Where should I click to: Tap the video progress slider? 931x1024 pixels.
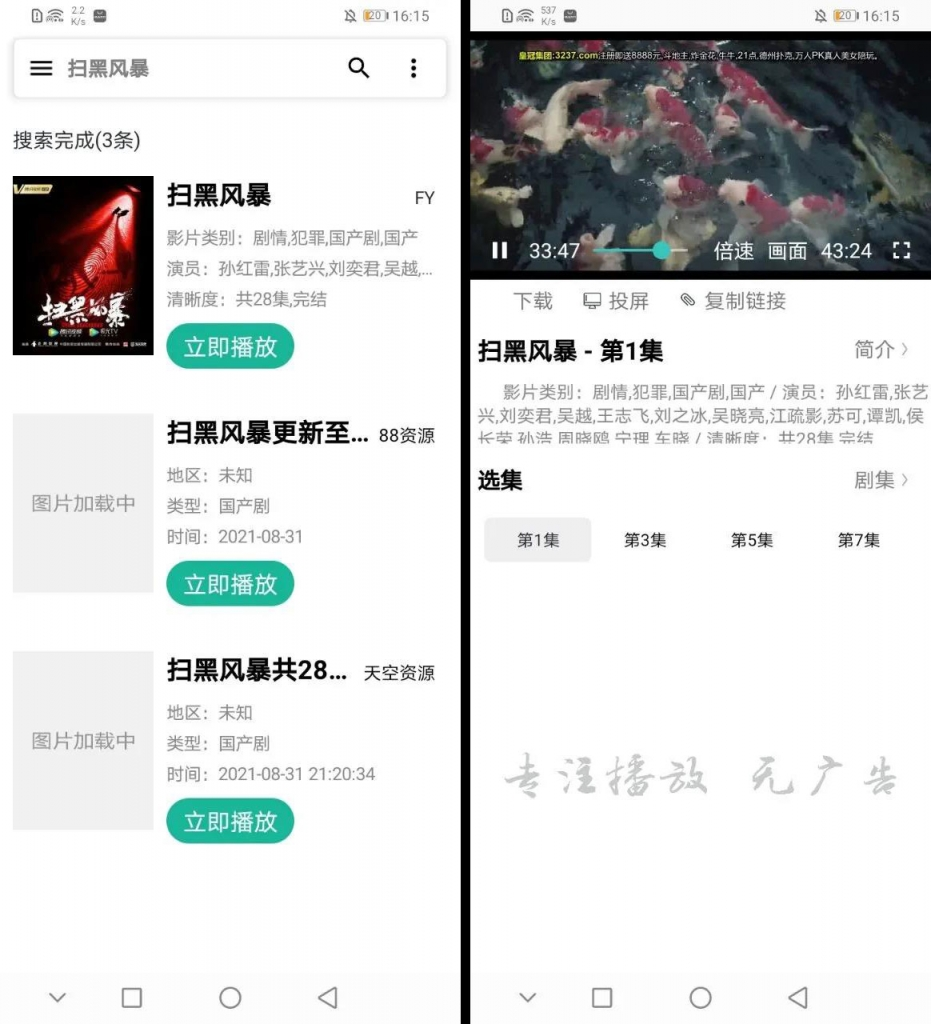[x=640, y=251]
